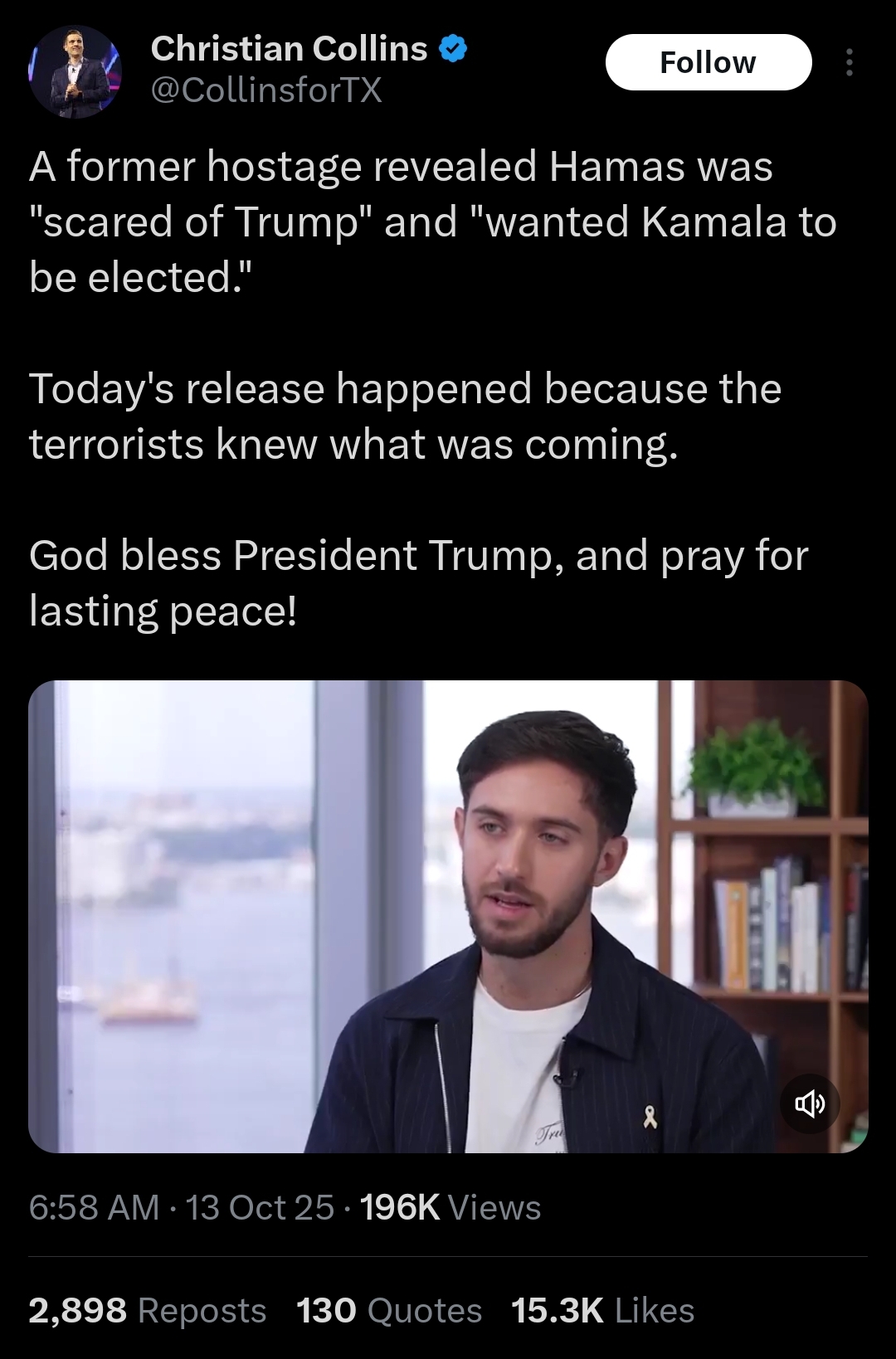View the 2,898 Reposts list
896x1359 pixels.
click(148, 1311)
